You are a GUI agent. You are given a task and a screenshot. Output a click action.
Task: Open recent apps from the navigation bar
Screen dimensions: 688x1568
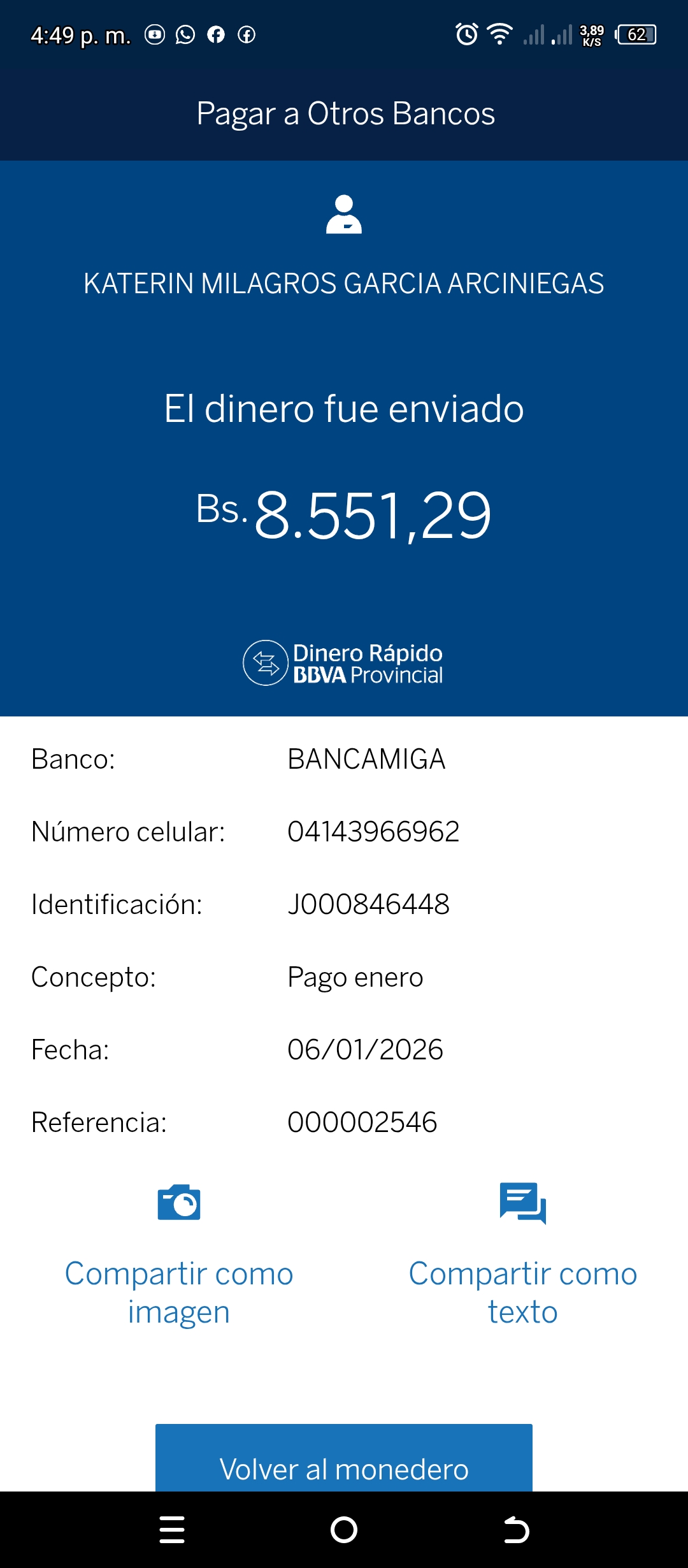[x=172, y=1530]
